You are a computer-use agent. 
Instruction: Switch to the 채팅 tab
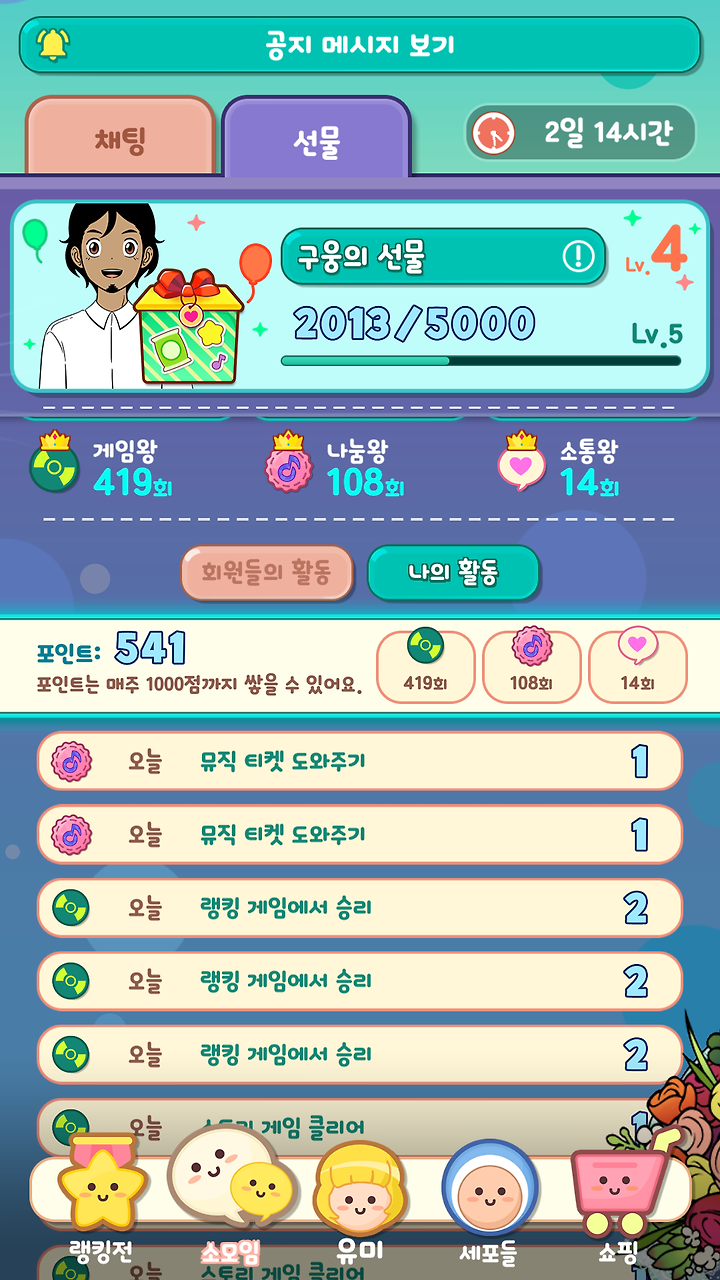click(120, 138)
